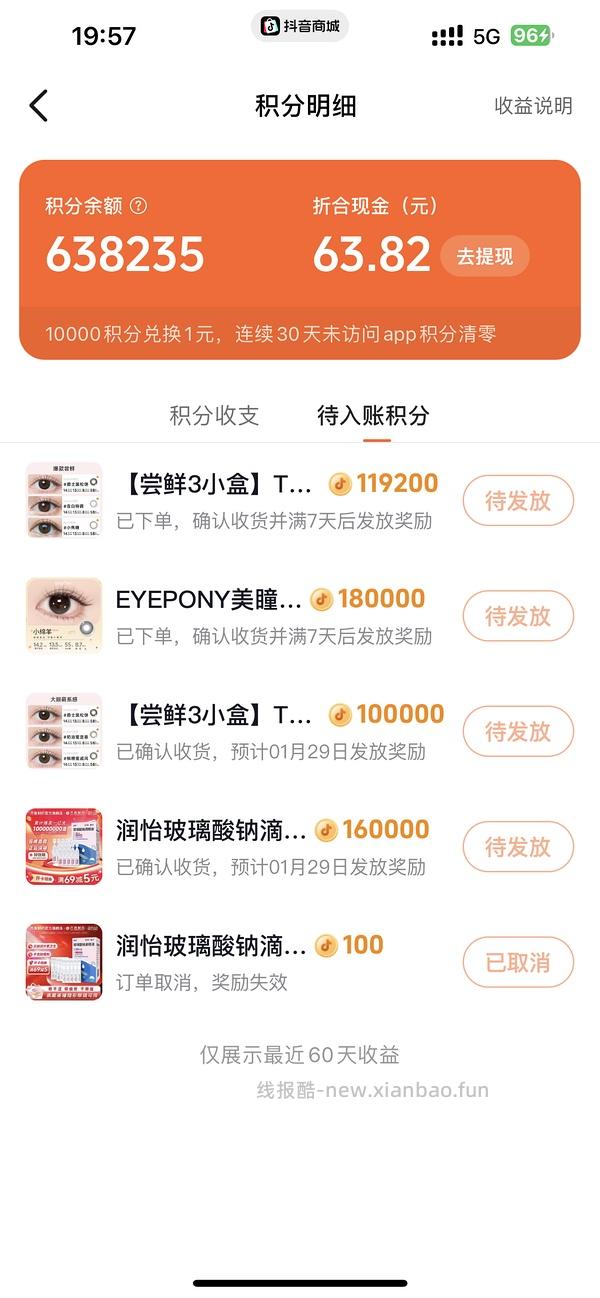Viewport: 600px width, 1298px height.
Task: Select the 待入账积分 tab
Action: pos(373,416)
